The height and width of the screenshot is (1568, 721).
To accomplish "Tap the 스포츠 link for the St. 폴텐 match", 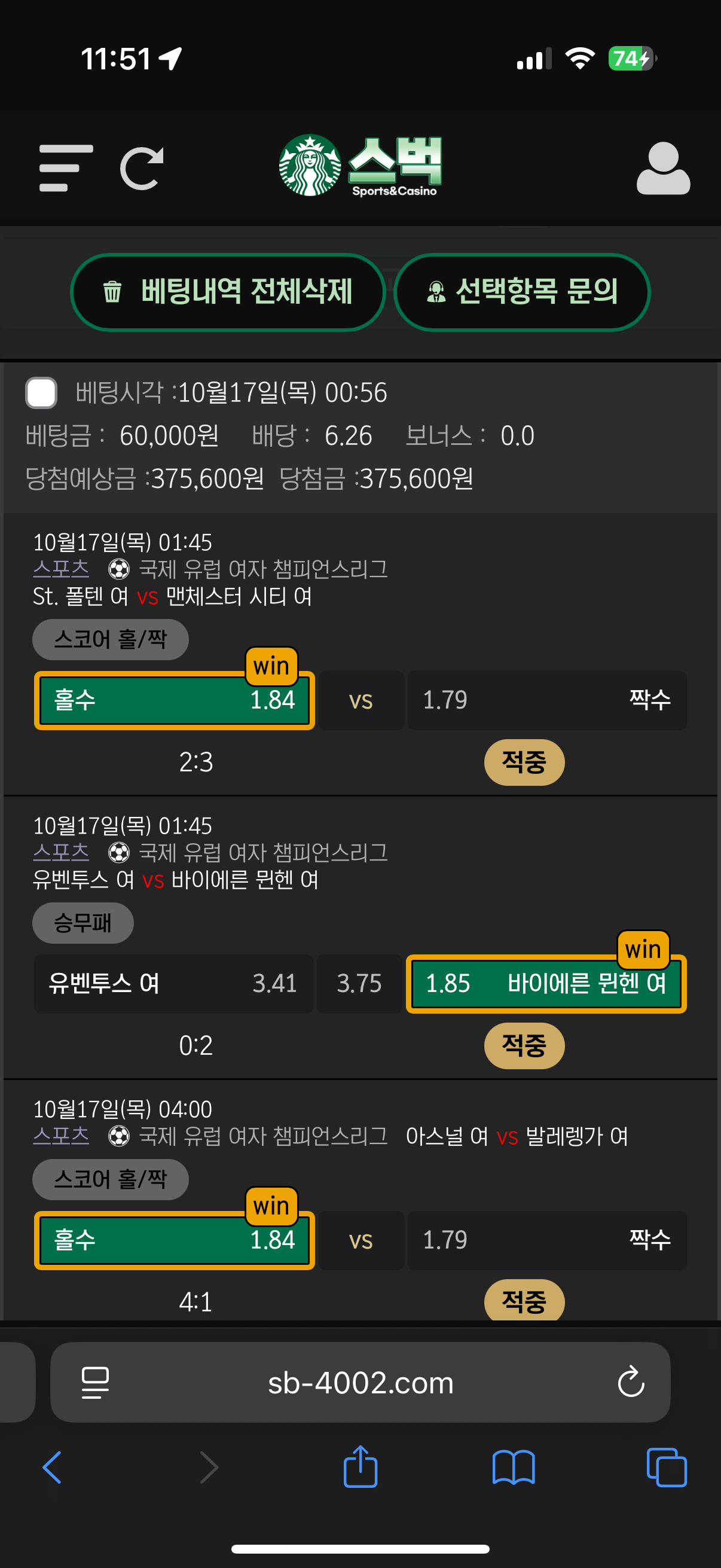I will point(61,569).
